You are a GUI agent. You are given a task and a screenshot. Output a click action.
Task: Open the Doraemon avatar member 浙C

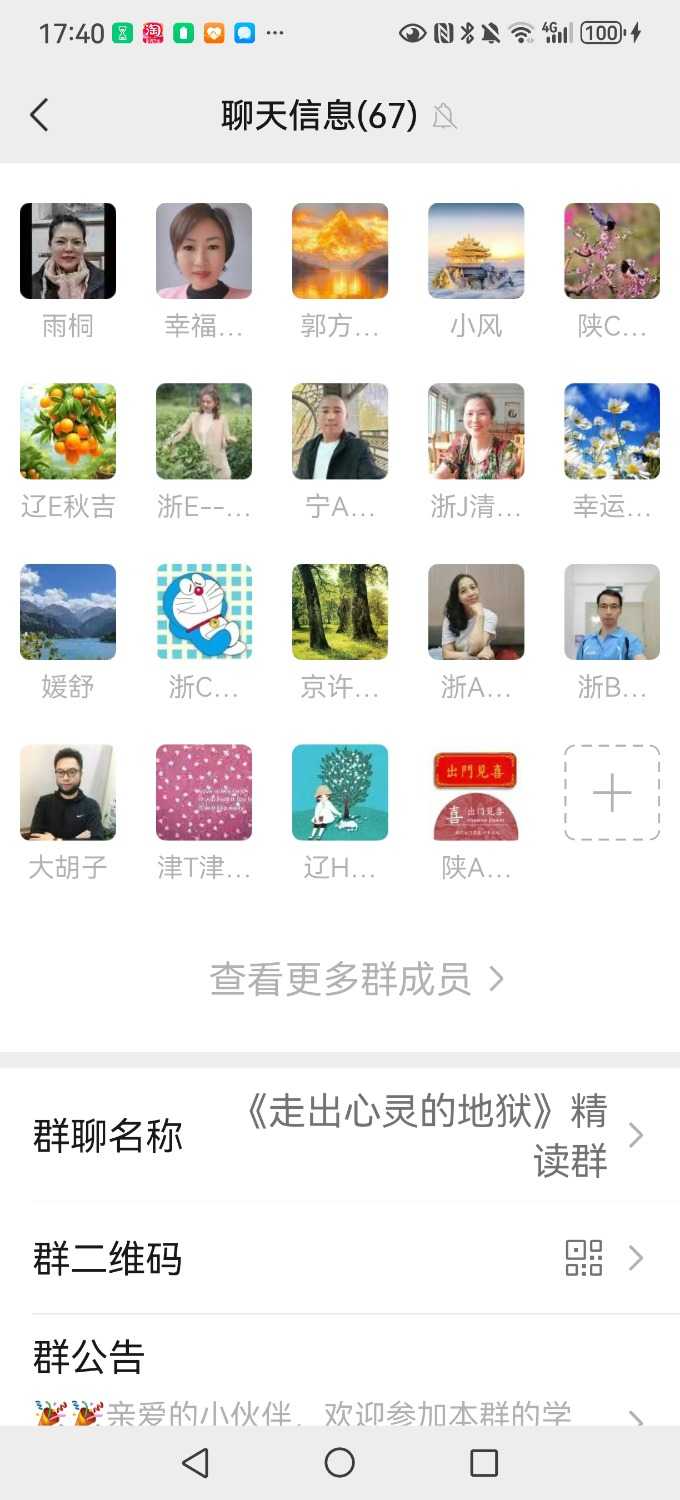[x=204, y=611]
